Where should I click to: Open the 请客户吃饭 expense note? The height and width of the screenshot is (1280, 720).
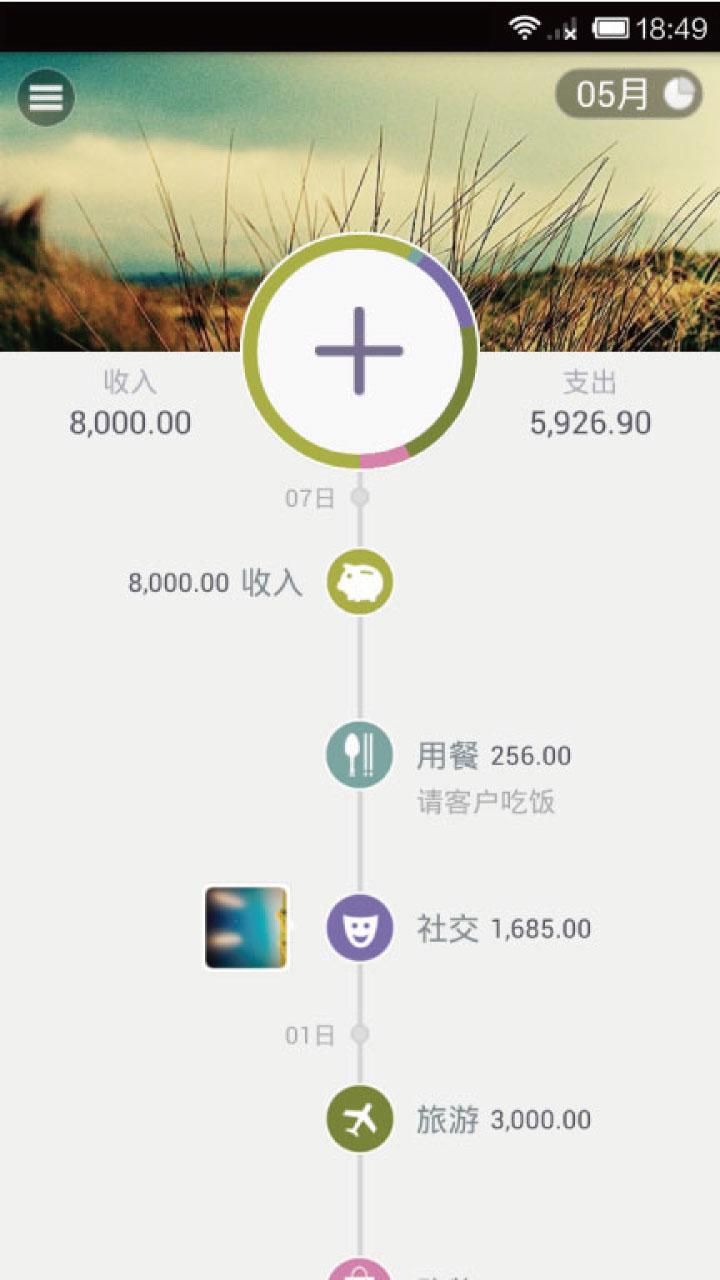tap(489, 801)
